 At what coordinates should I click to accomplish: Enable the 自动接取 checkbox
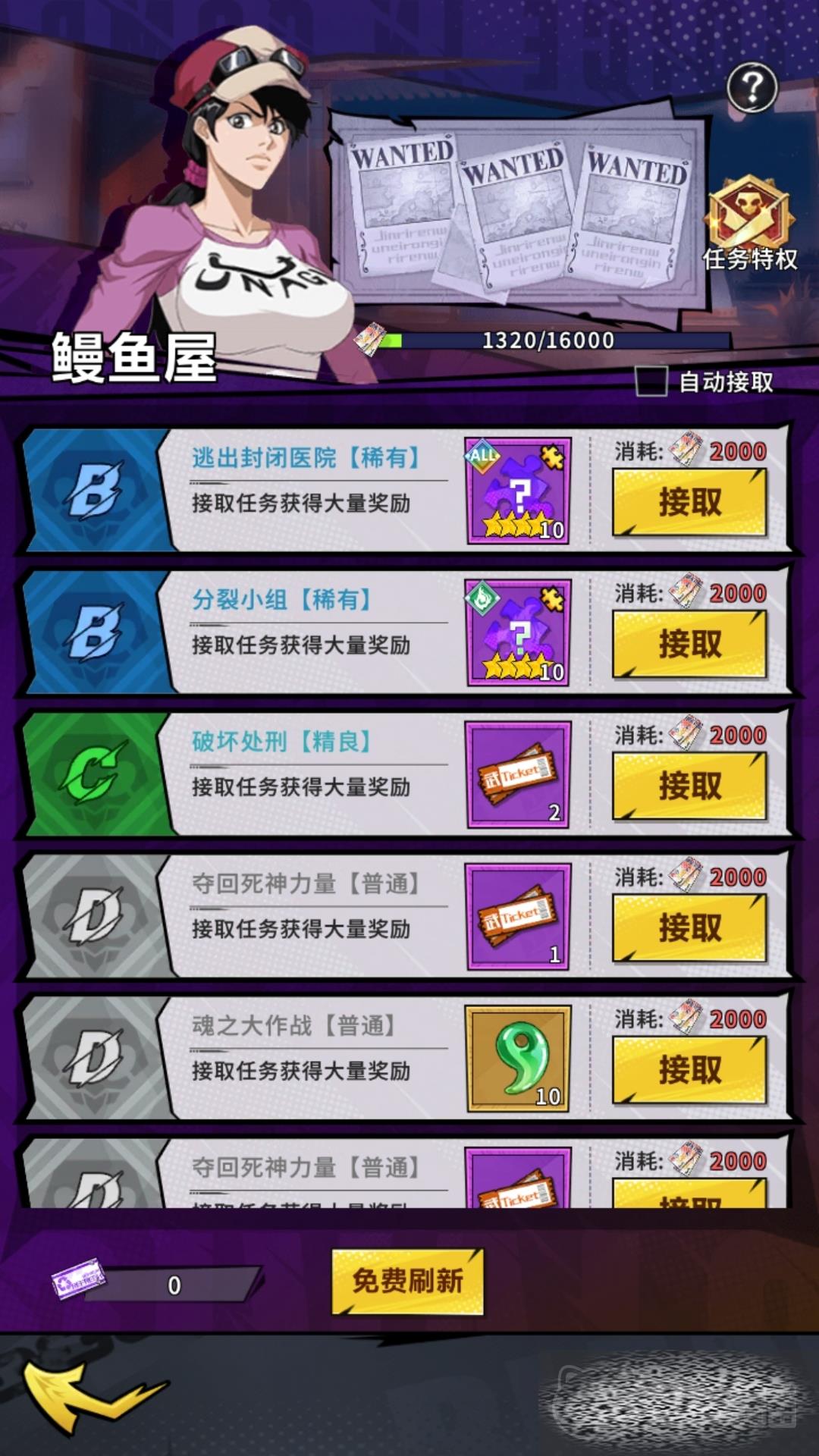click(651, 381)
